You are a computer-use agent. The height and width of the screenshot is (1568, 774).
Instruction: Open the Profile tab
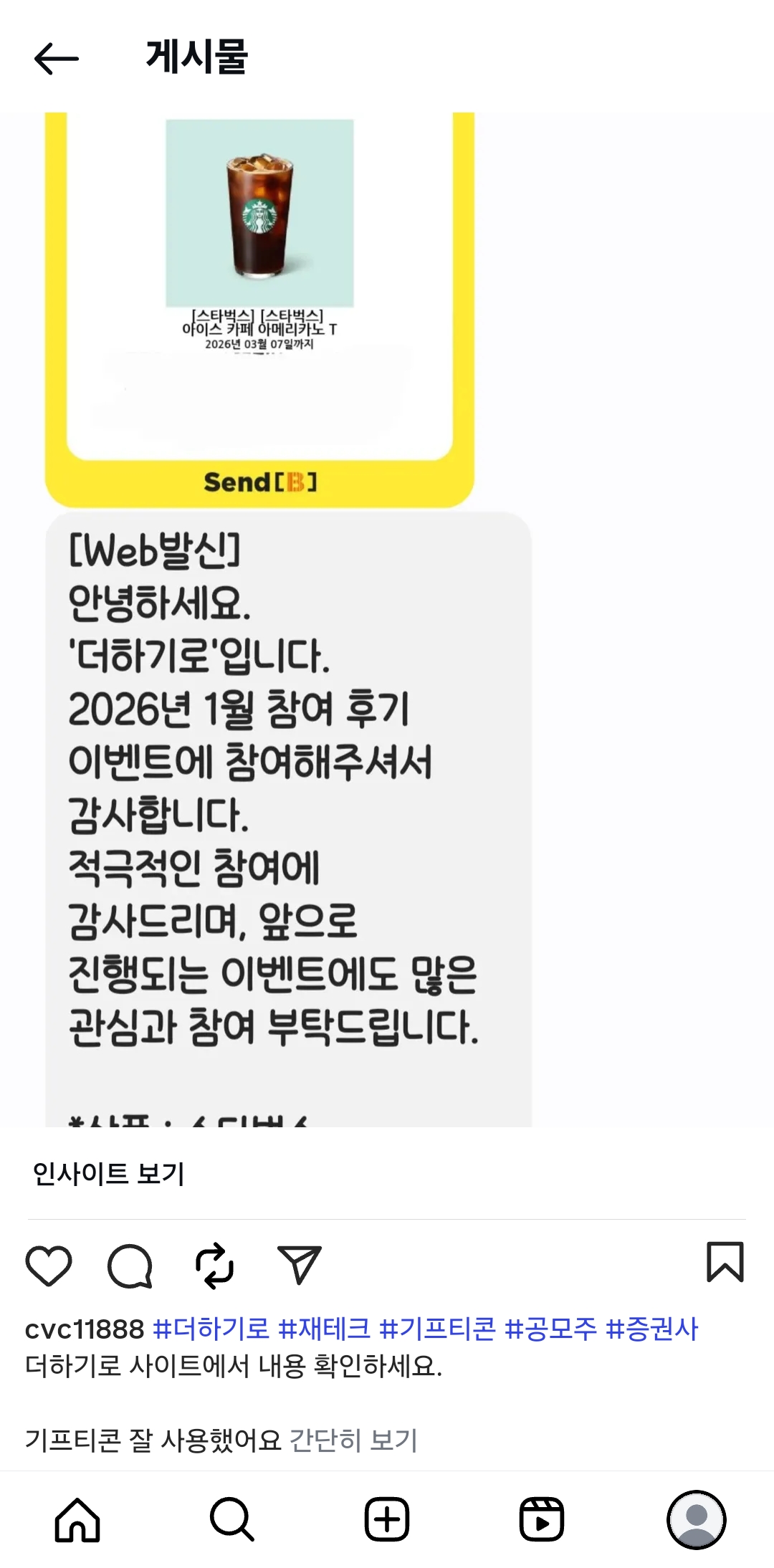[x=696, y=1519]
